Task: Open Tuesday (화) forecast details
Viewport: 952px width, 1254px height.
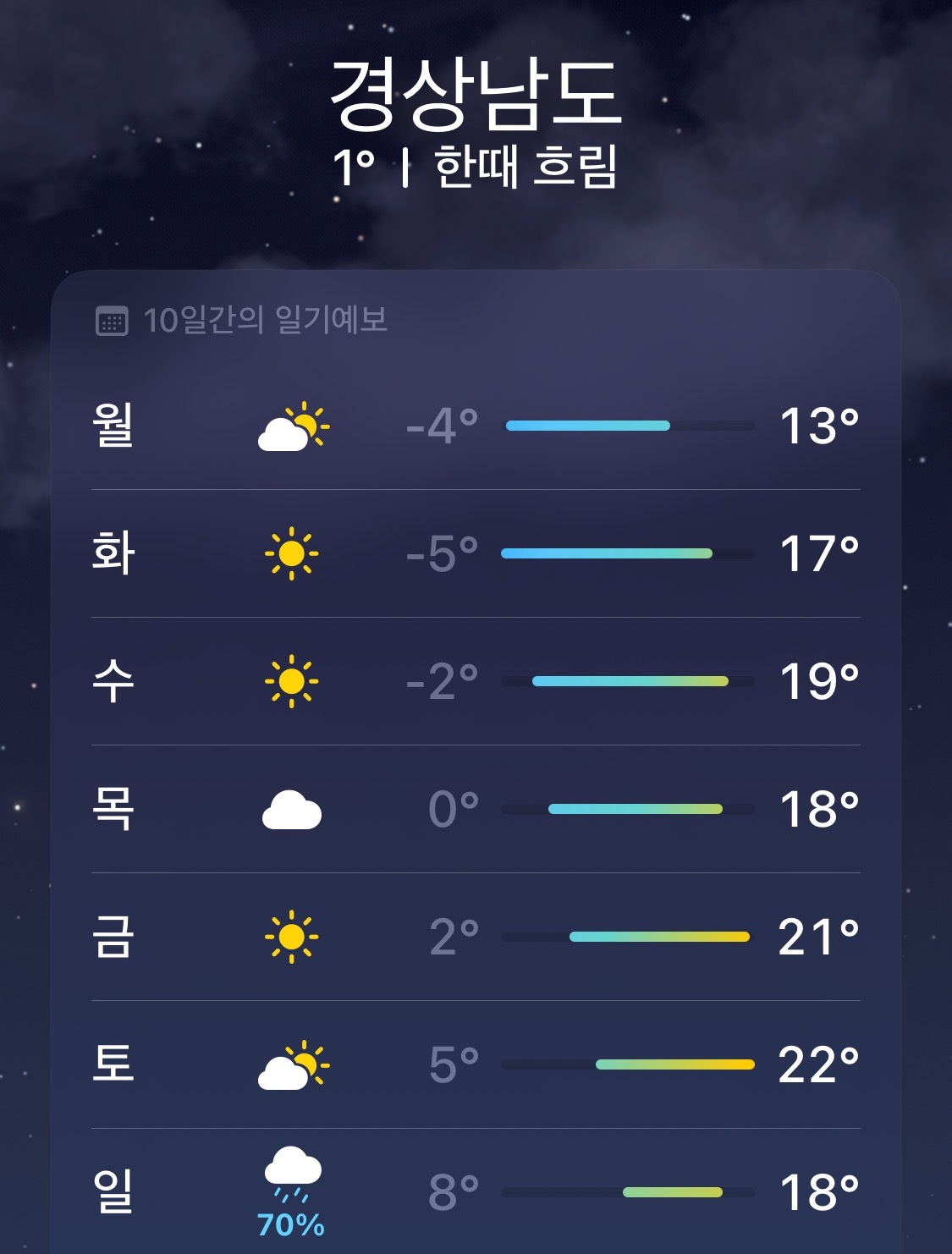Action: click(x=476, y=553)
